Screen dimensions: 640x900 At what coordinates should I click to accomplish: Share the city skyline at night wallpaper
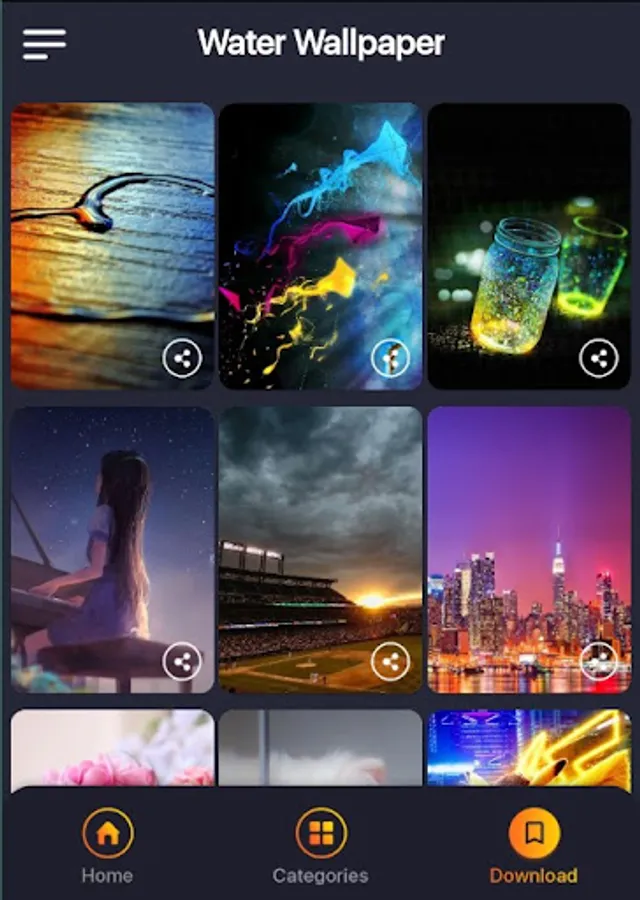coord(598,661)
